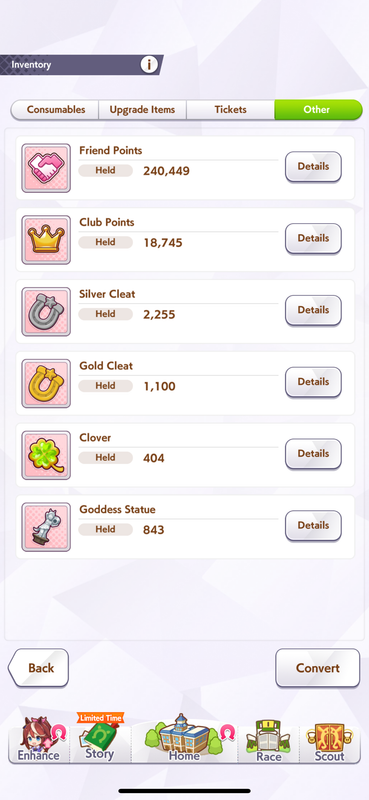Open Details for Silver Cleat
Image resolution: width=369 pixels, height=800 pixels.
coord(313,310)
